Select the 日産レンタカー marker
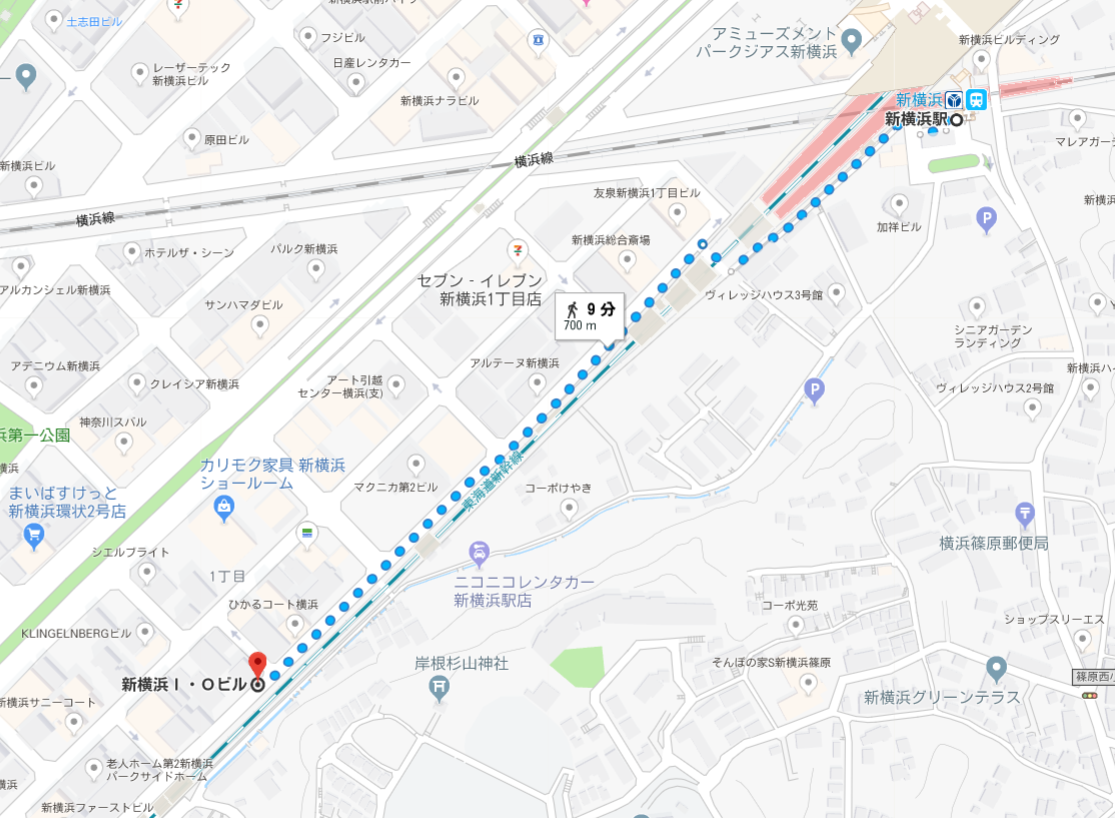This screenshot has height=818, width=1115. tap(357, 83)
